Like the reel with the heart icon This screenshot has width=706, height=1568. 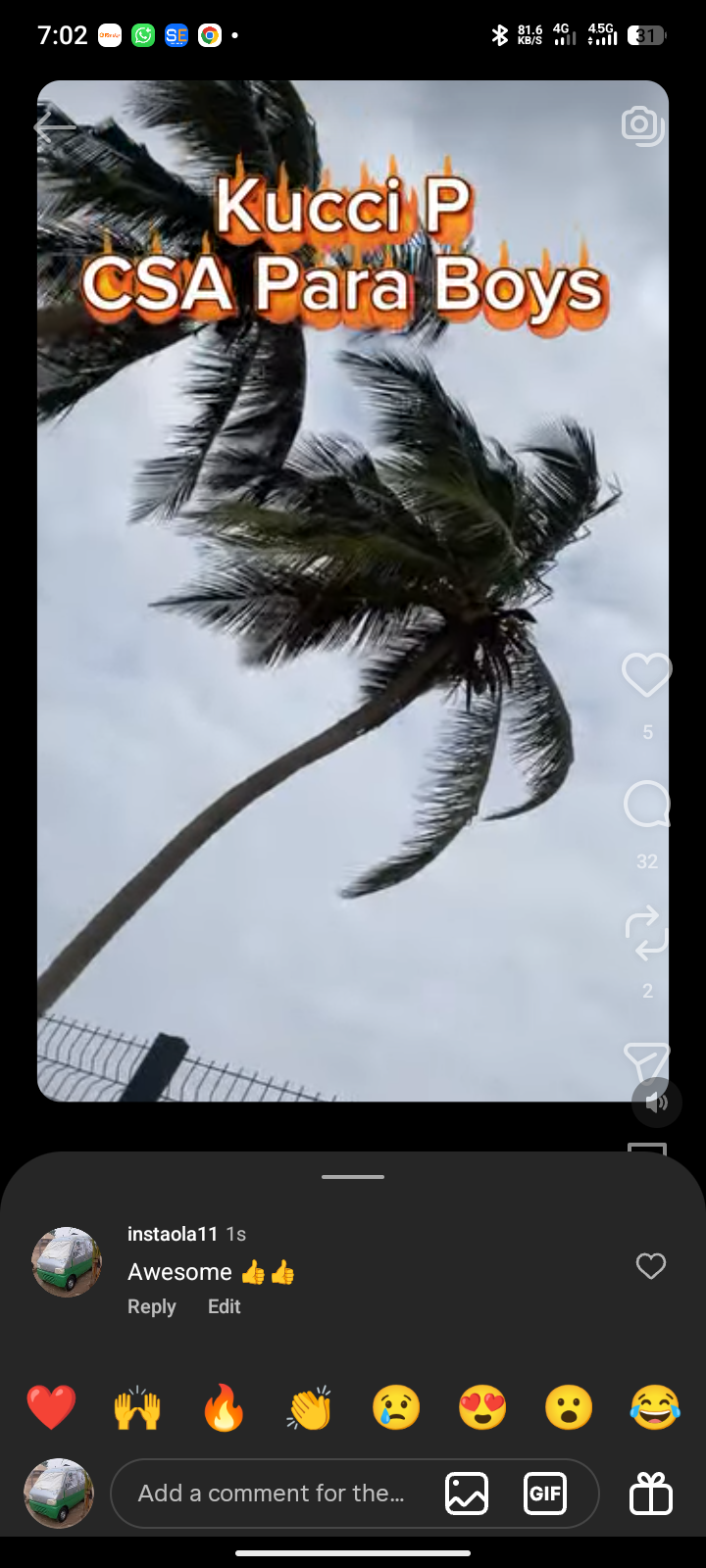coord(646,675)
